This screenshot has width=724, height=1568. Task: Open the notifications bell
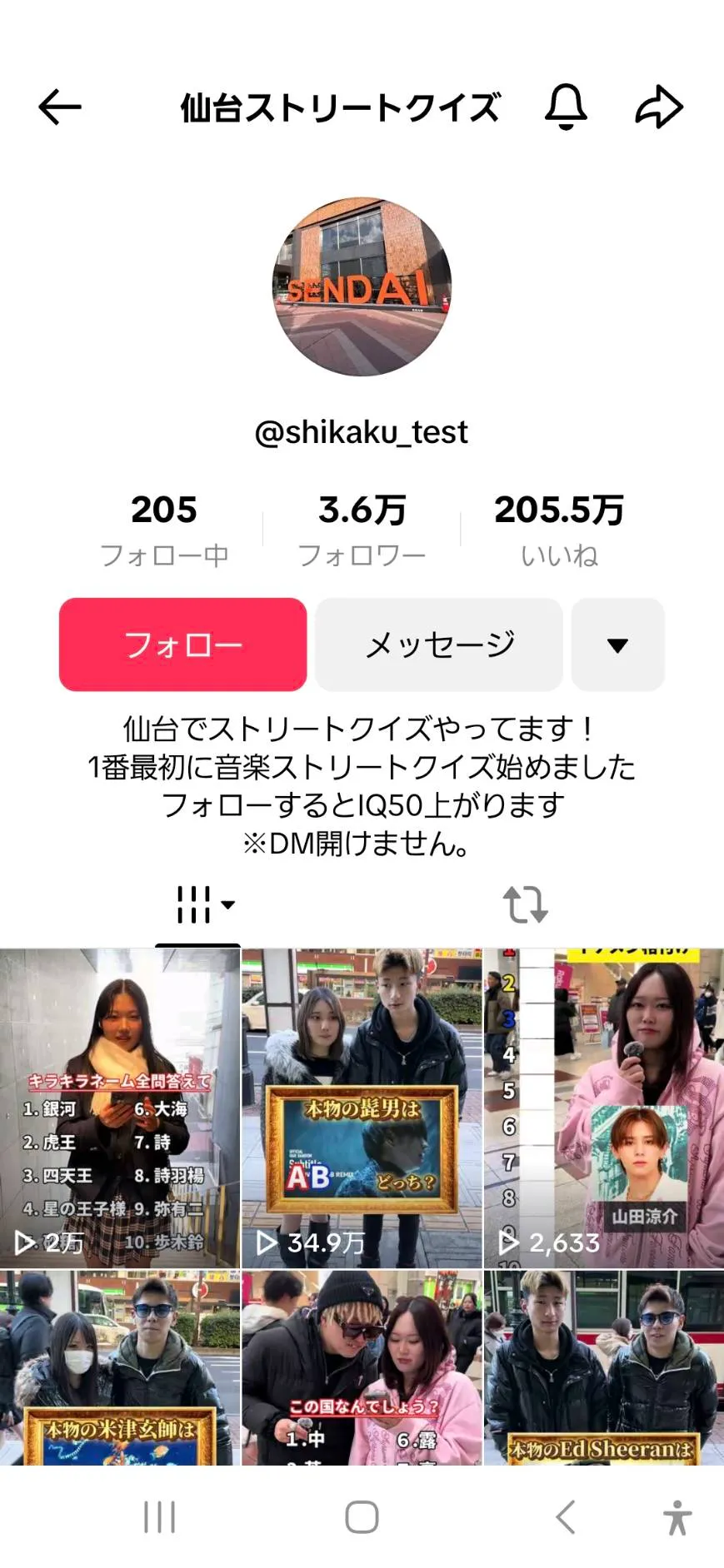pos(566,107)
